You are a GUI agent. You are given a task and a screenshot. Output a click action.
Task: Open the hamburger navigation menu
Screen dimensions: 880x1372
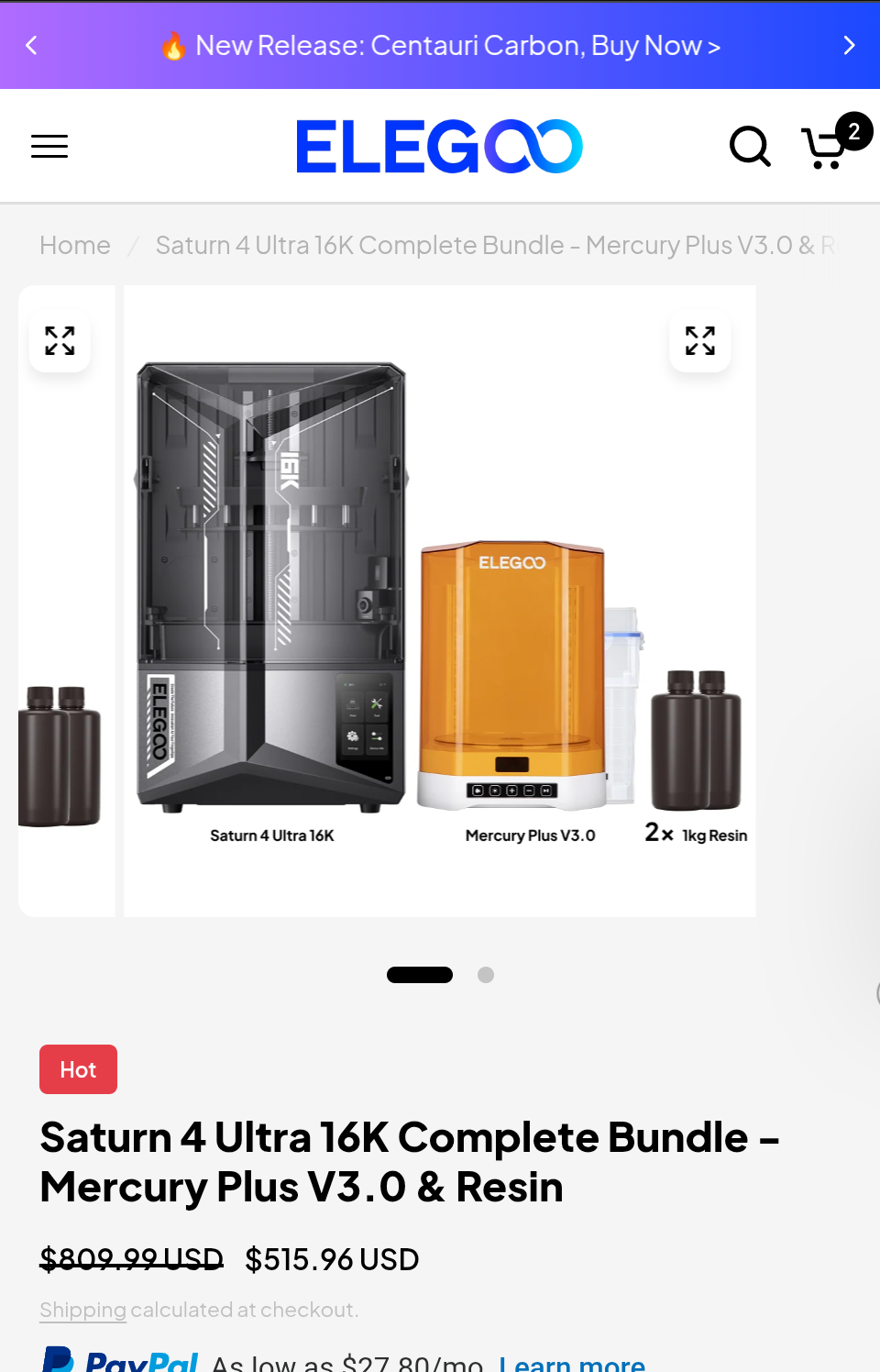coord(49,146)
